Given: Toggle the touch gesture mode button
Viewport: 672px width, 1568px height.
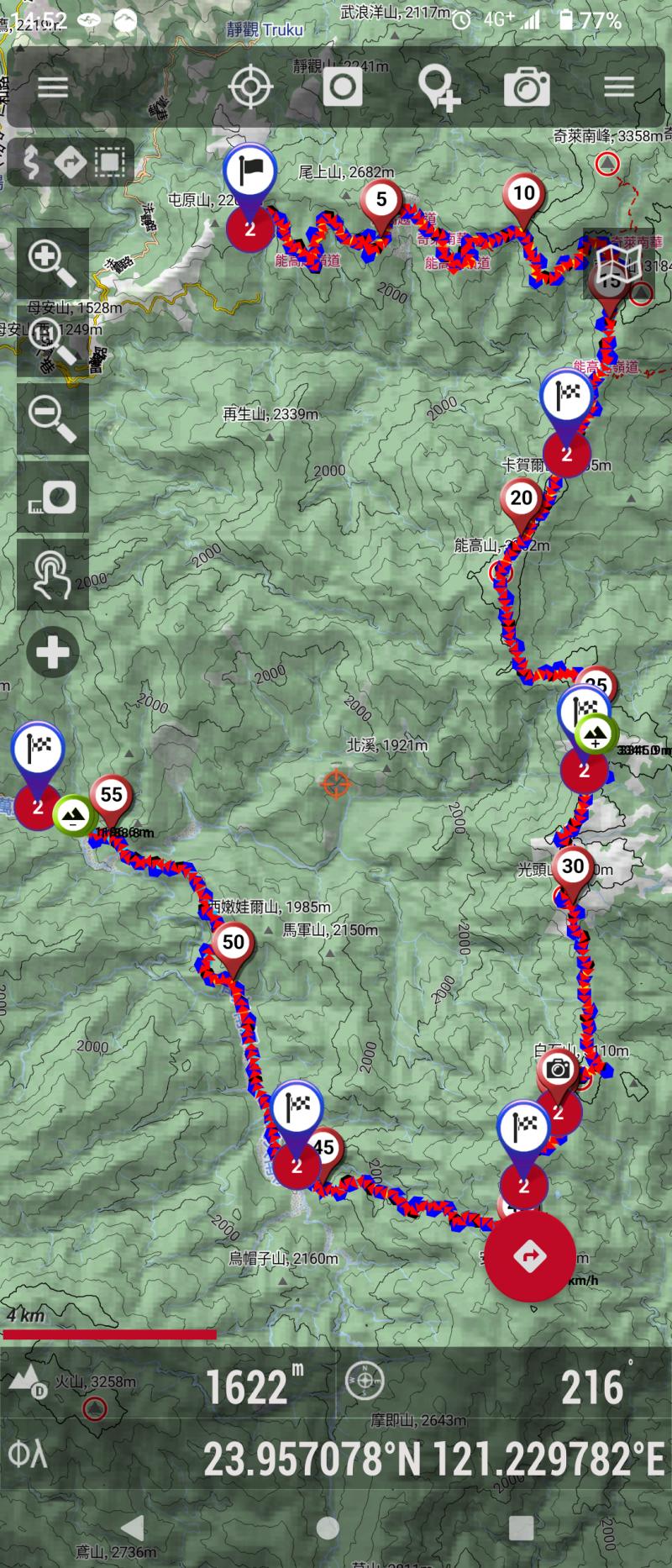Looking at the screenshot, I should 52,574.
